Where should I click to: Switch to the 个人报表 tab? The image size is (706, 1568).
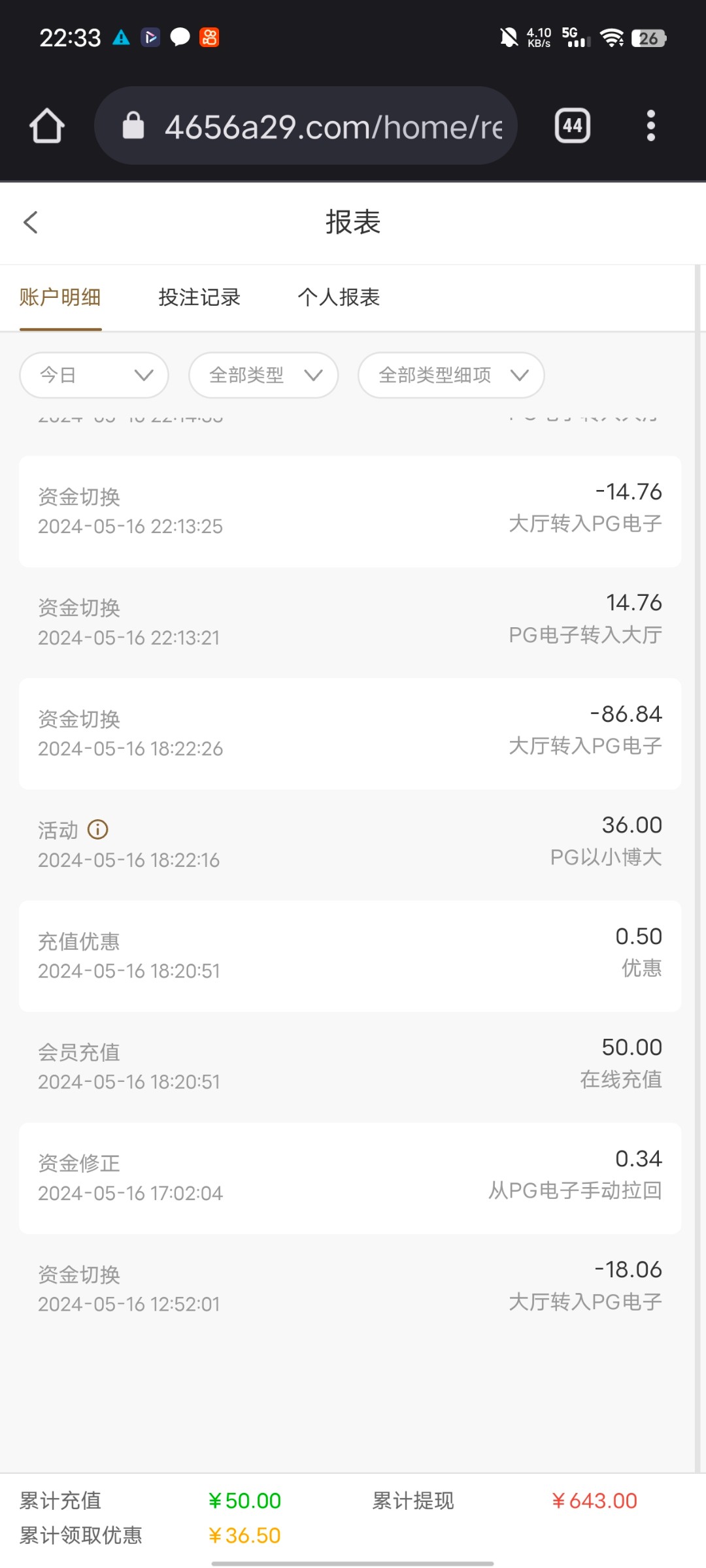coord(339,297)
